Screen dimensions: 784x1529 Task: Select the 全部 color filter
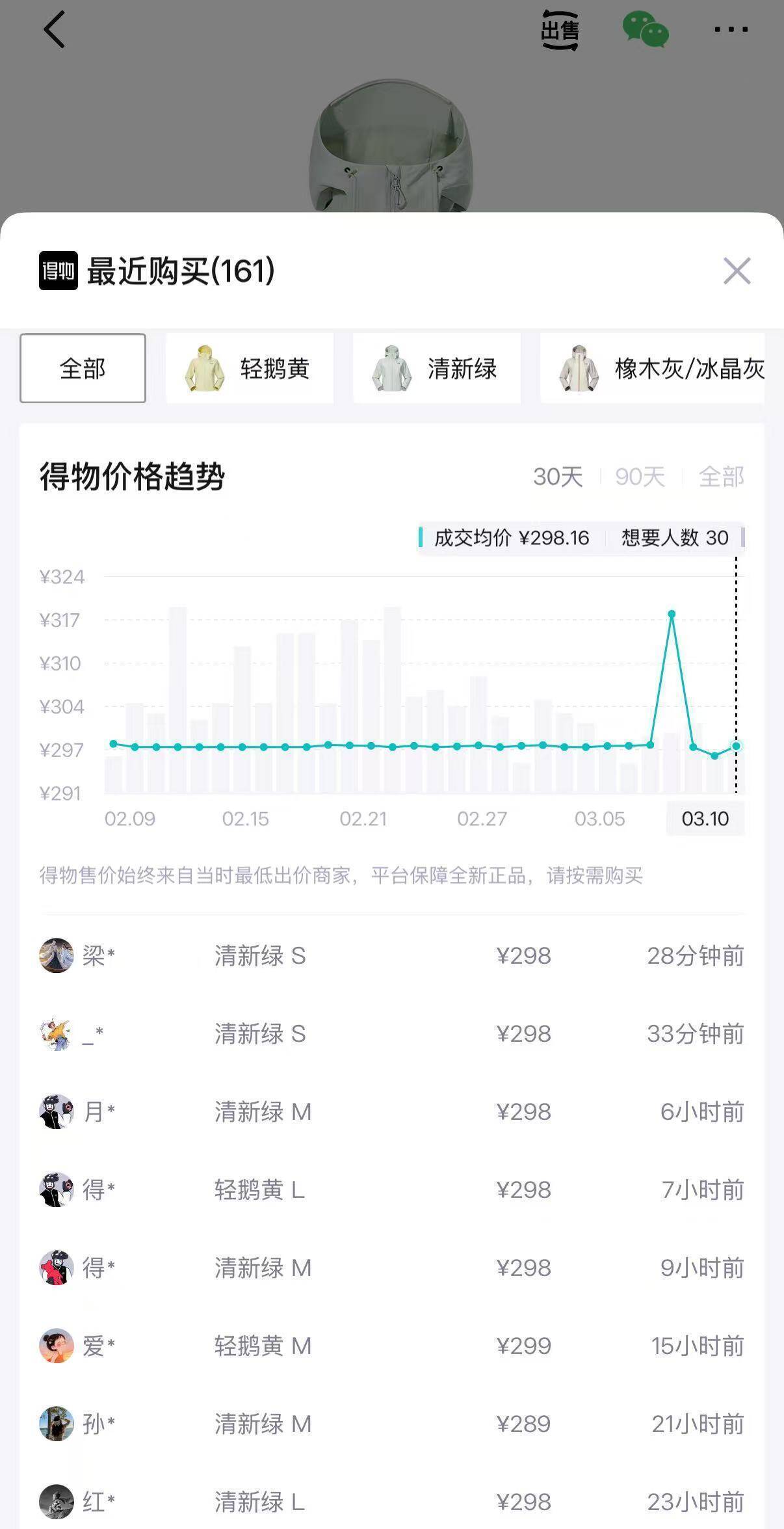pyautogui.click(x=83, y=369)
